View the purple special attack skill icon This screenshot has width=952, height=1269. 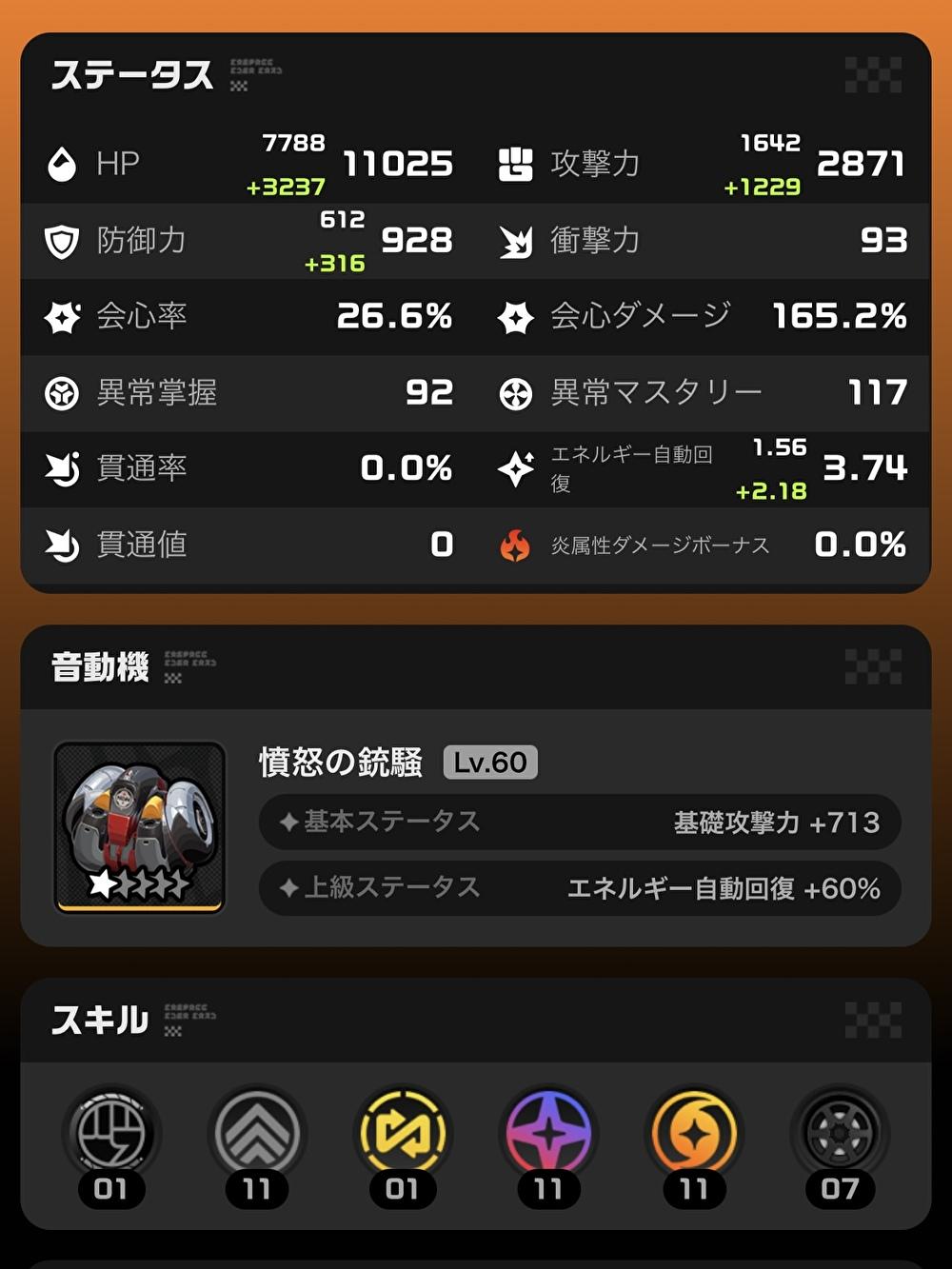tap(548, 1134)
